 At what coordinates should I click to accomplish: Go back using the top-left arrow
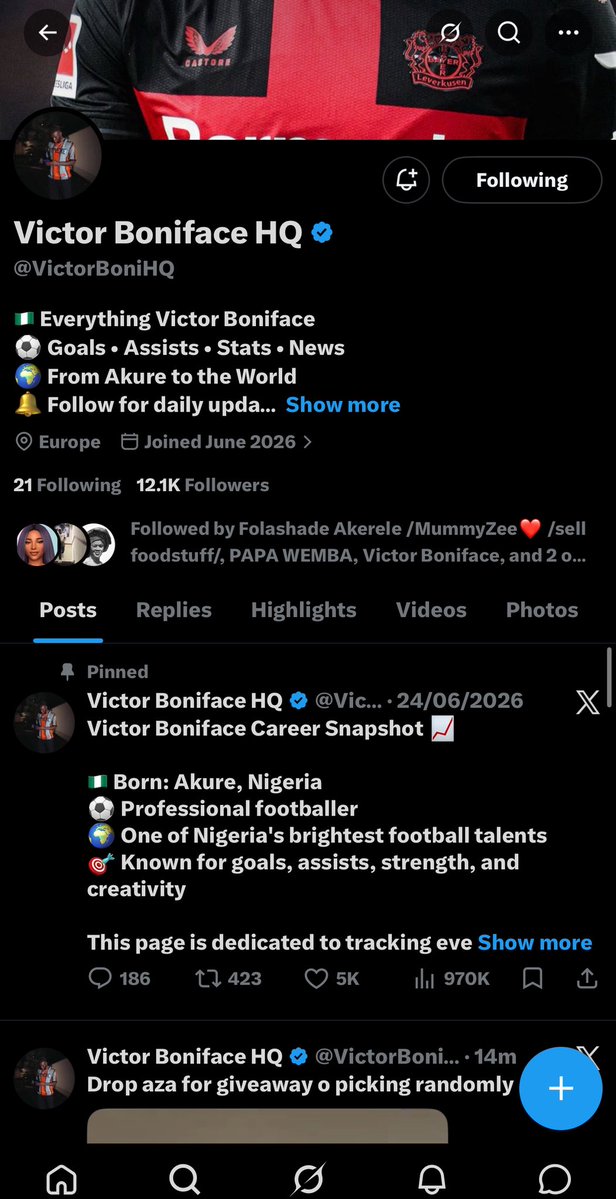(47, 32)
